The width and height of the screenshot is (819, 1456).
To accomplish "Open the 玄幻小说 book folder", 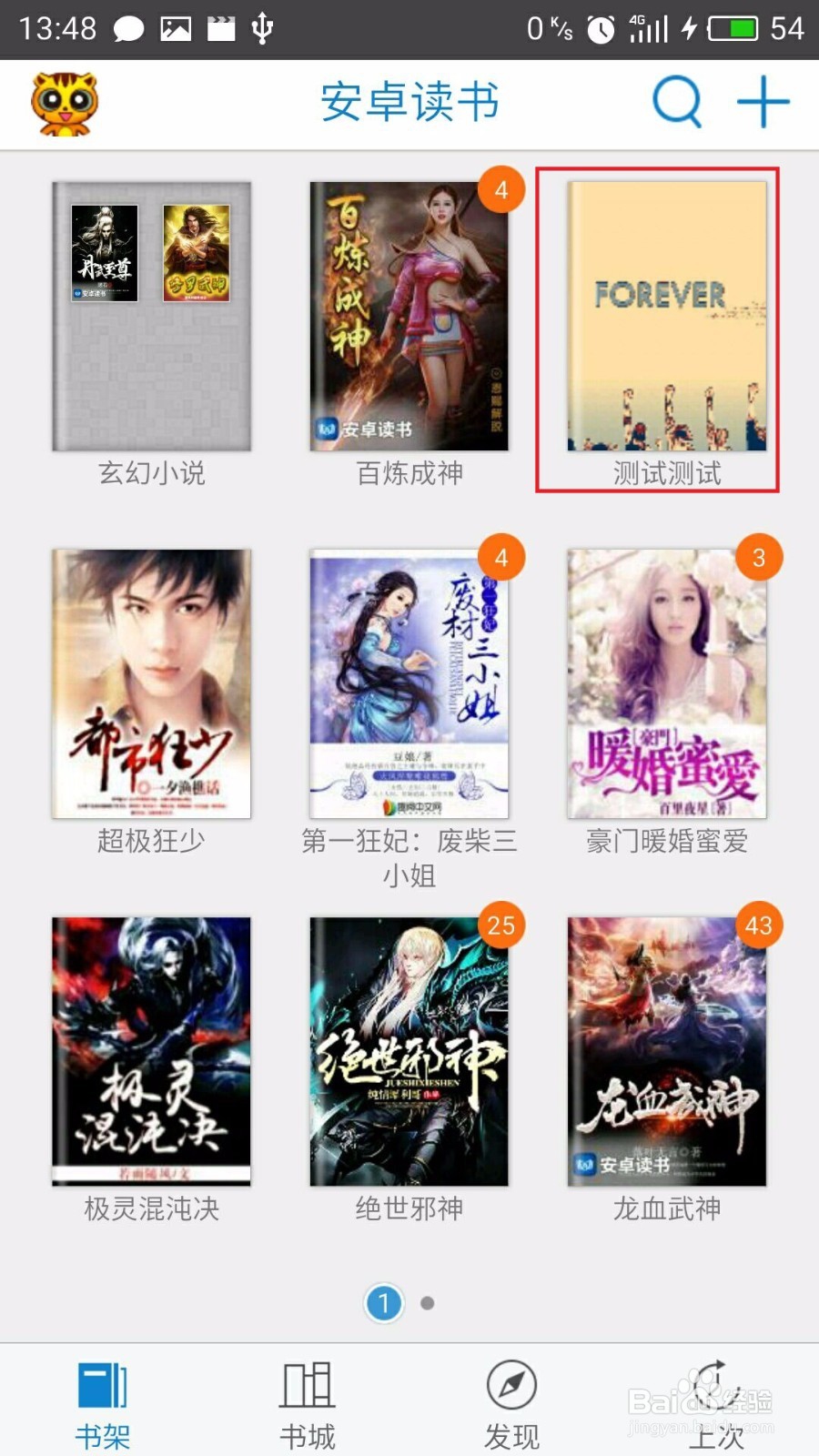I will coord(151,317).
